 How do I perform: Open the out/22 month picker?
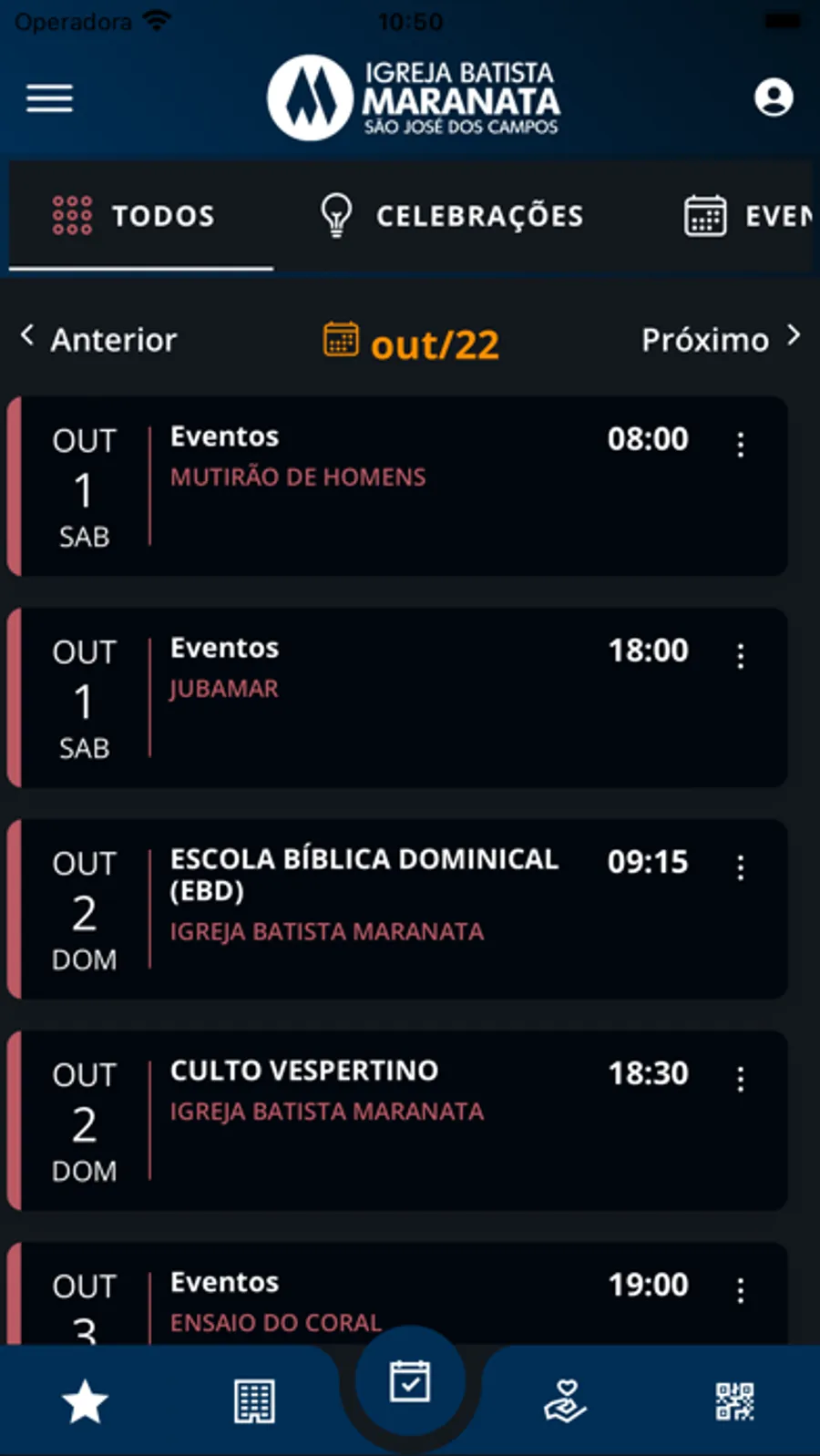coord(412,343)
